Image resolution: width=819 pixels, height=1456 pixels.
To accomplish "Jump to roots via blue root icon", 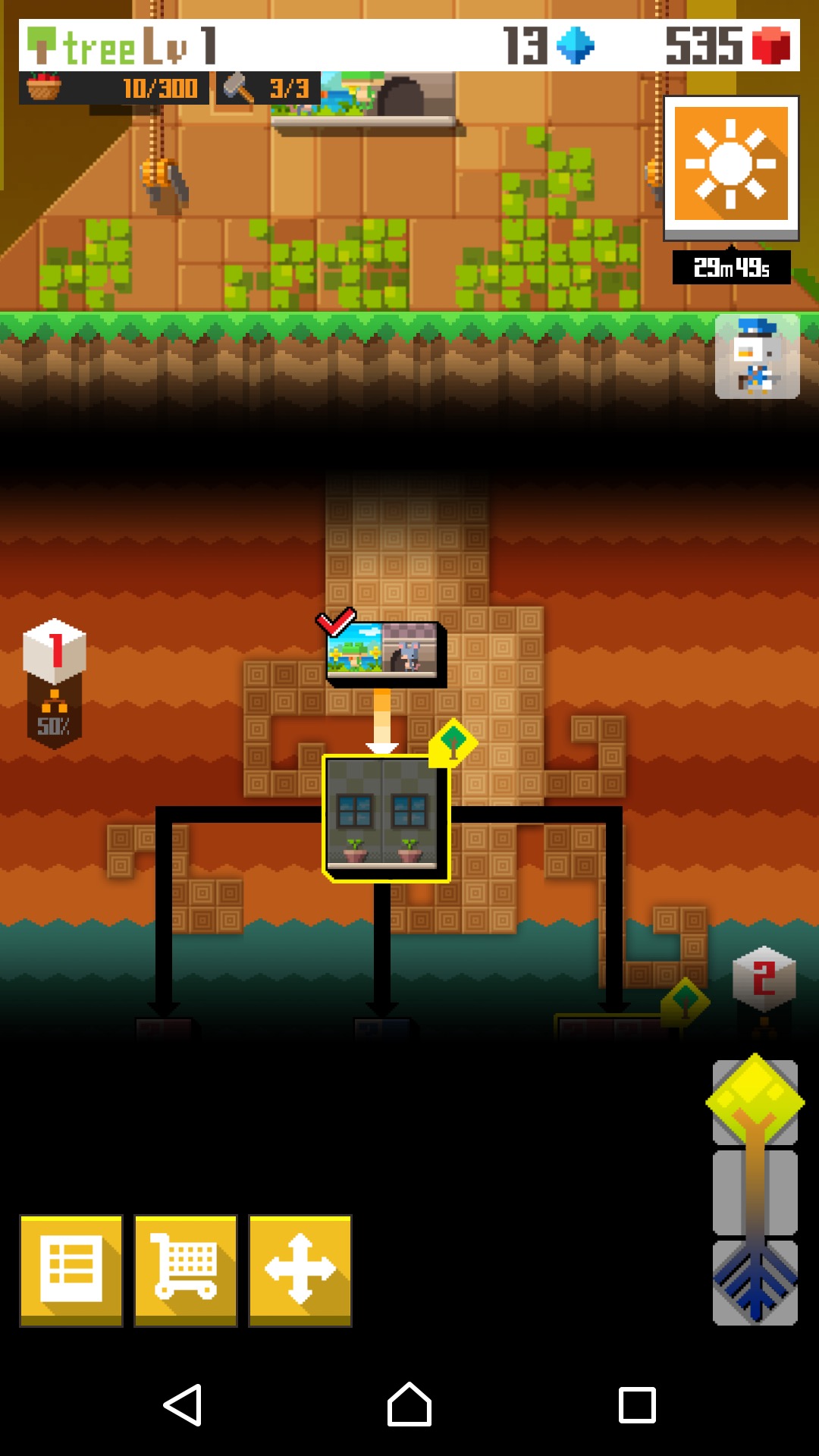I will point(755,1283).
